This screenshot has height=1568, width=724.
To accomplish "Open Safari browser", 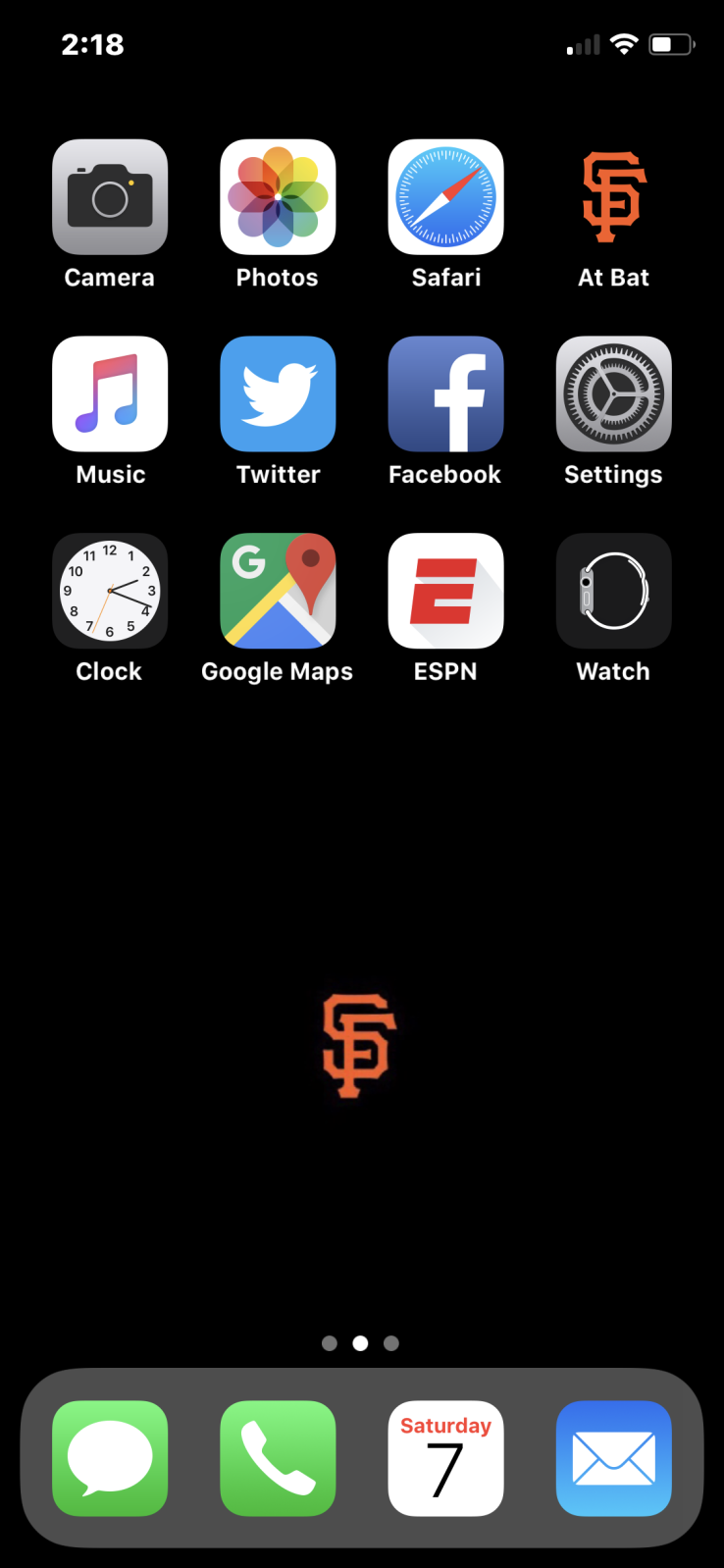I will click(x=445, y=197).
